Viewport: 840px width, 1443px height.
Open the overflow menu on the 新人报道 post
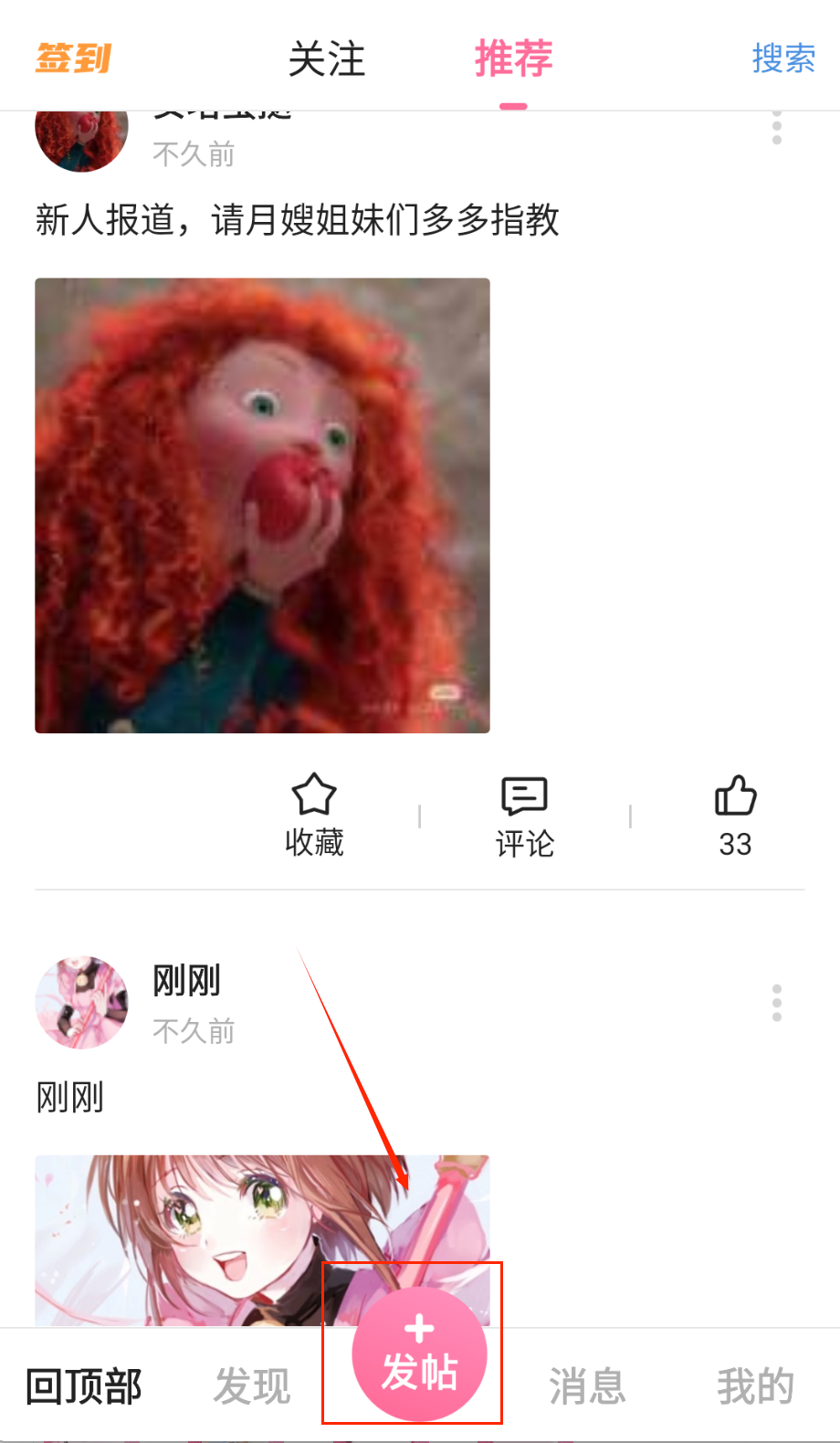coord(777,129)
